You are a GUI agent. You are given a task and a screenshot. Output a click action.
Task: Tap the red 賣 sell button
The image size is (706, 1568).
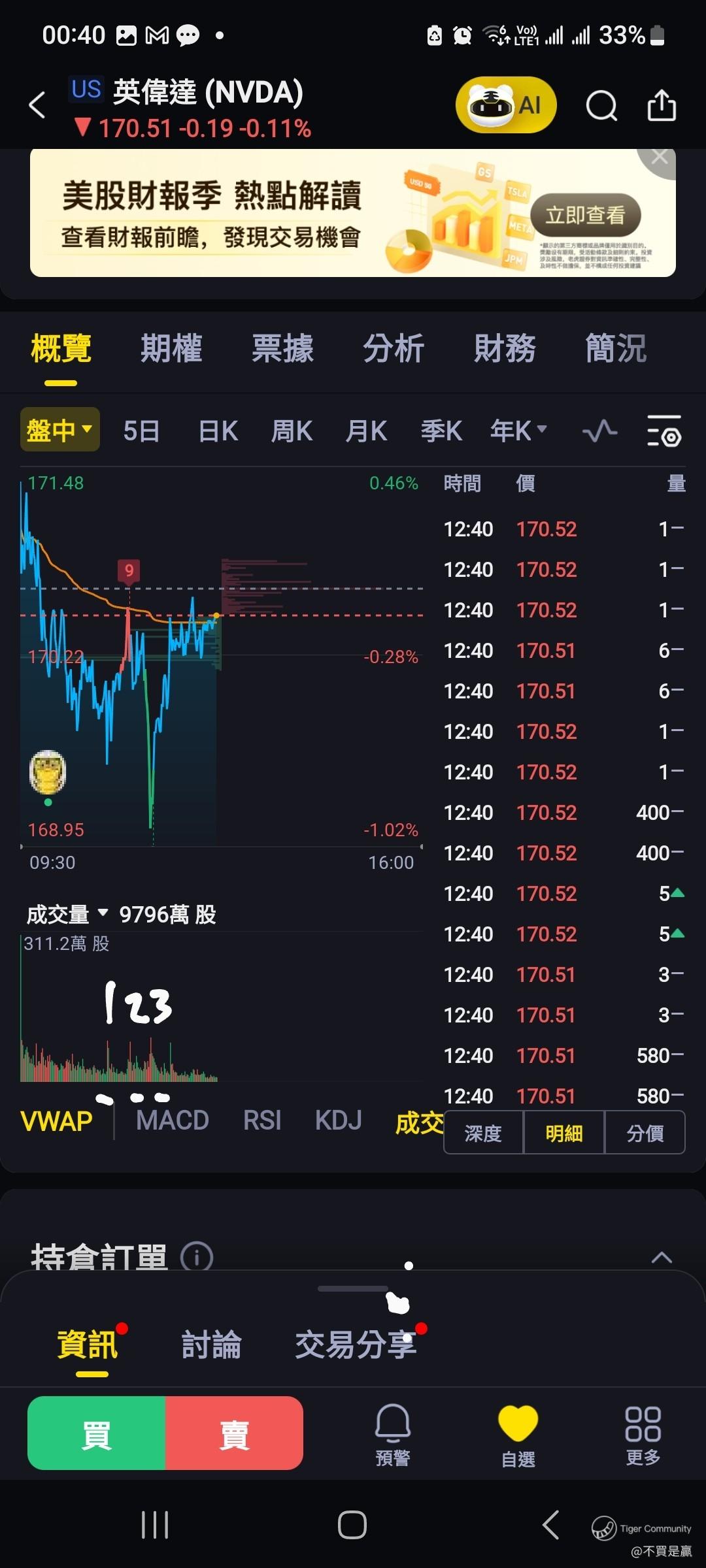pos(234,1433)
